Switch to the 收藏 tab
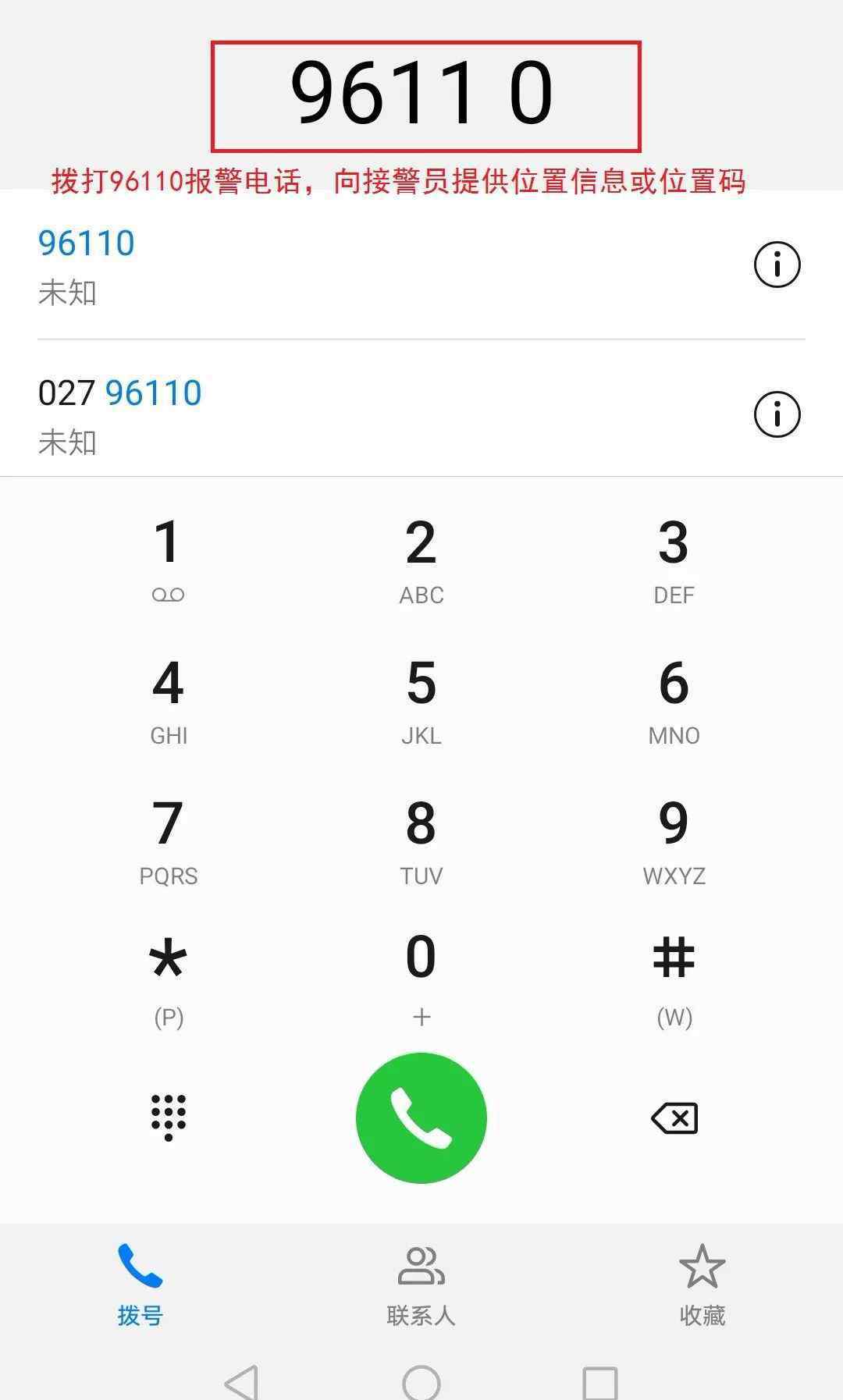The height and width of the screenshot is (1400, 843). coord(702,1286)
